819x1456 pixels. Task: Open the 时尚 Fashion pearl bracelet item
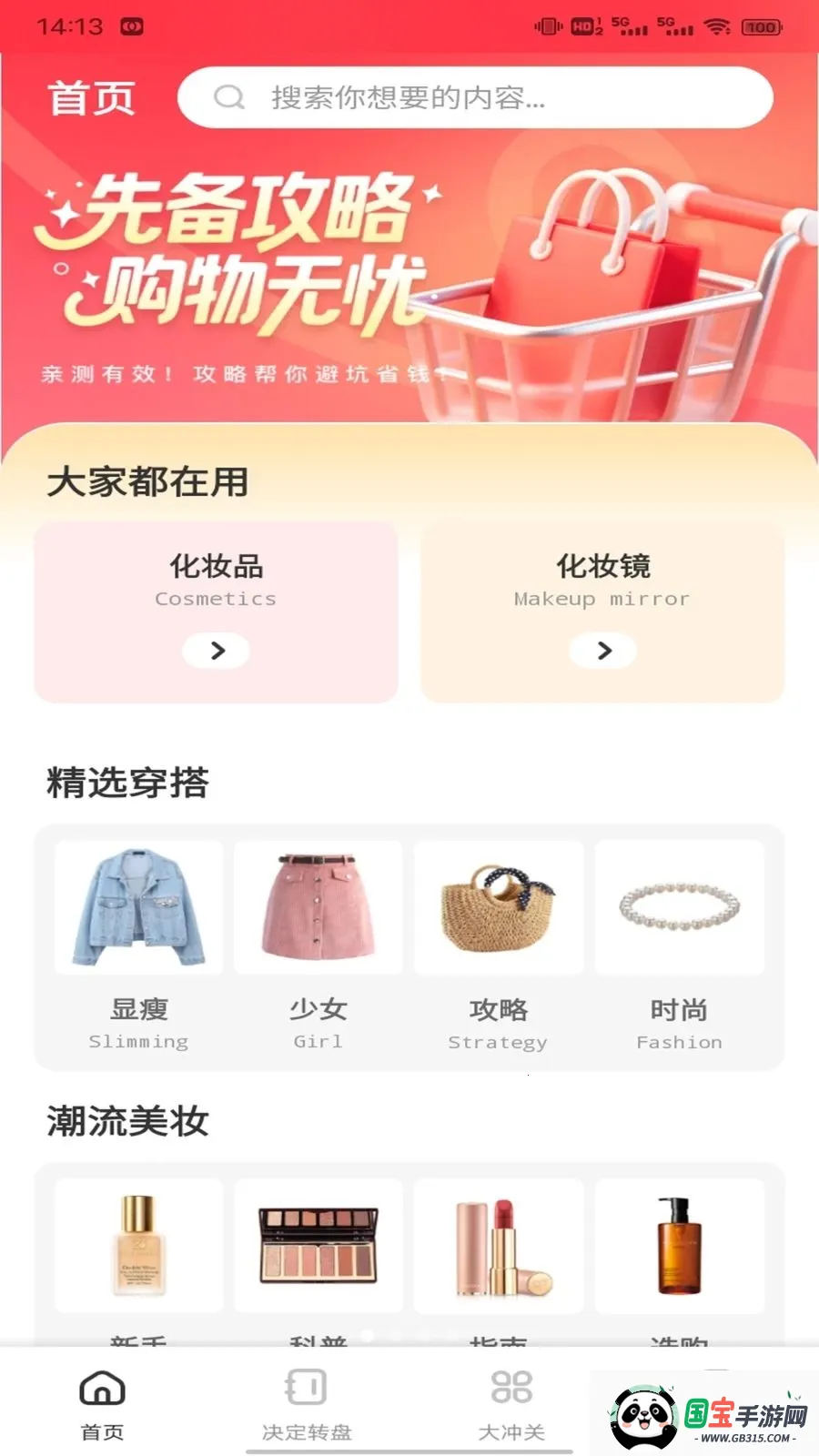[680, 948]
